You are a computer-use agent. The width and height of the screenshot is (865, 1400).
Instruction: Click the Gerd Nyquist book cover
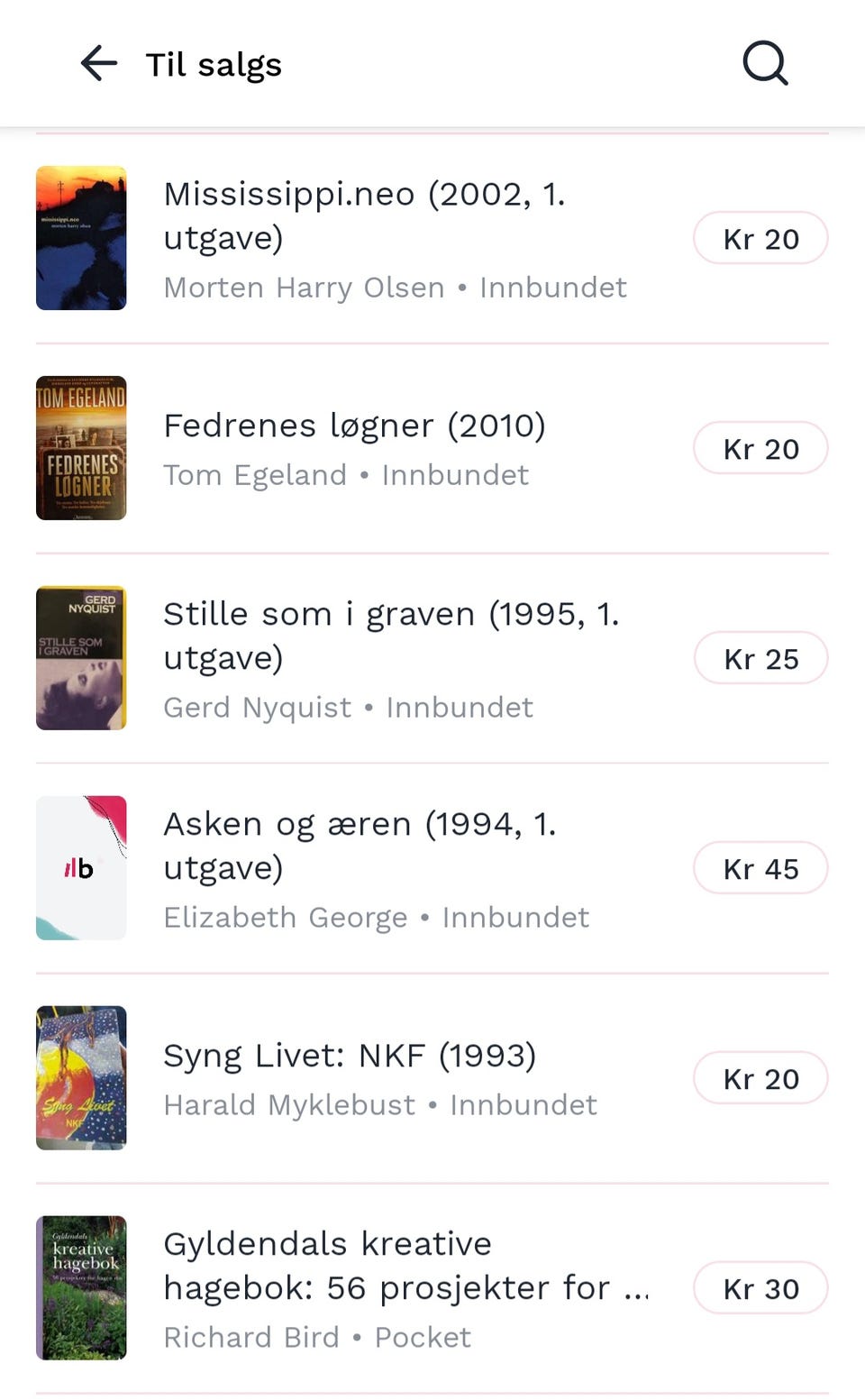click(81, 658)
